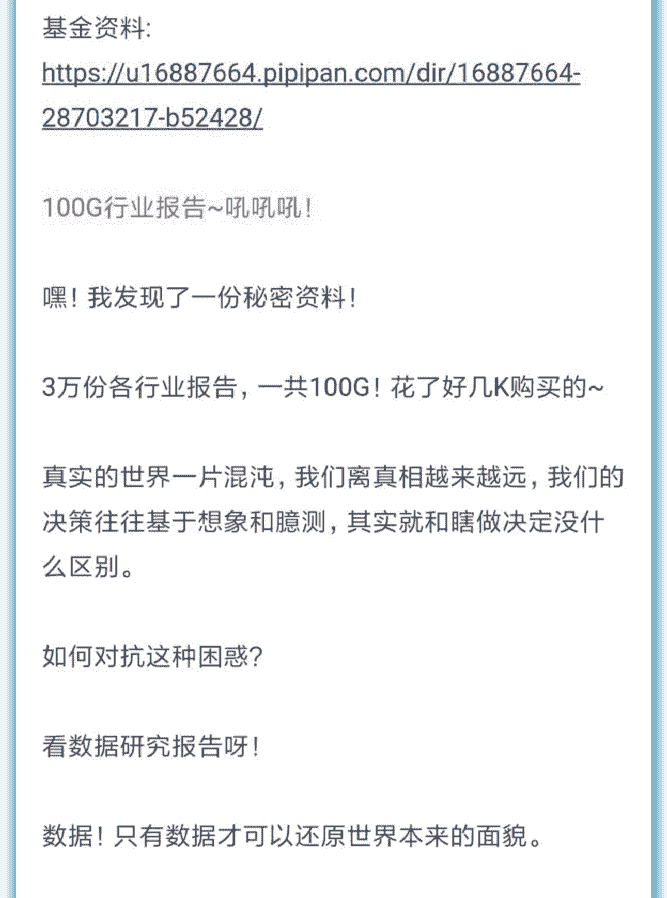Open the pipipan.com fund materials link
The width and height of the screenshot is (667, 898).
pos(310,75)
